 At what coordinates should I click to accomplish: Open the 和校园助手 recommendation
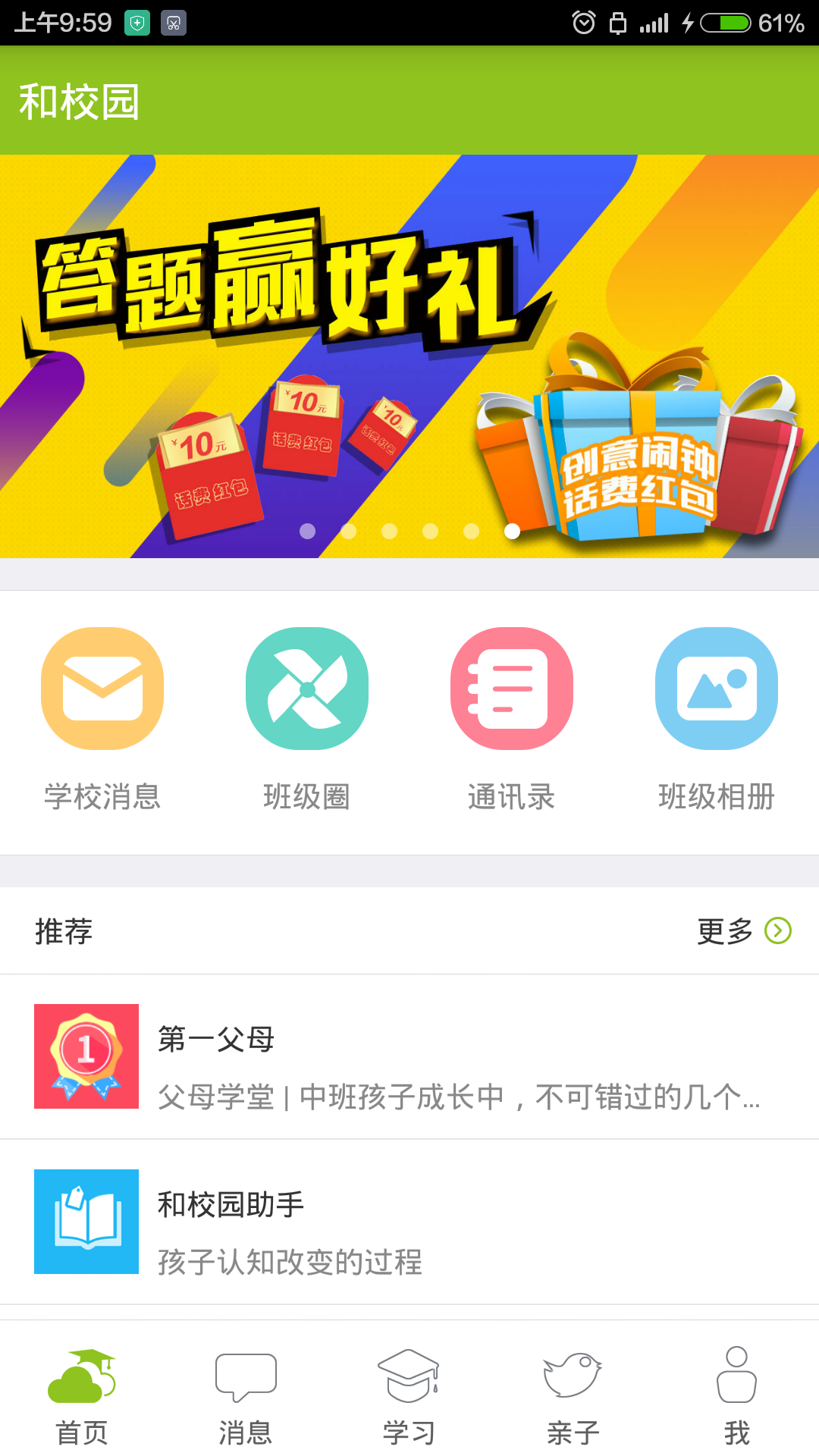409,1222
